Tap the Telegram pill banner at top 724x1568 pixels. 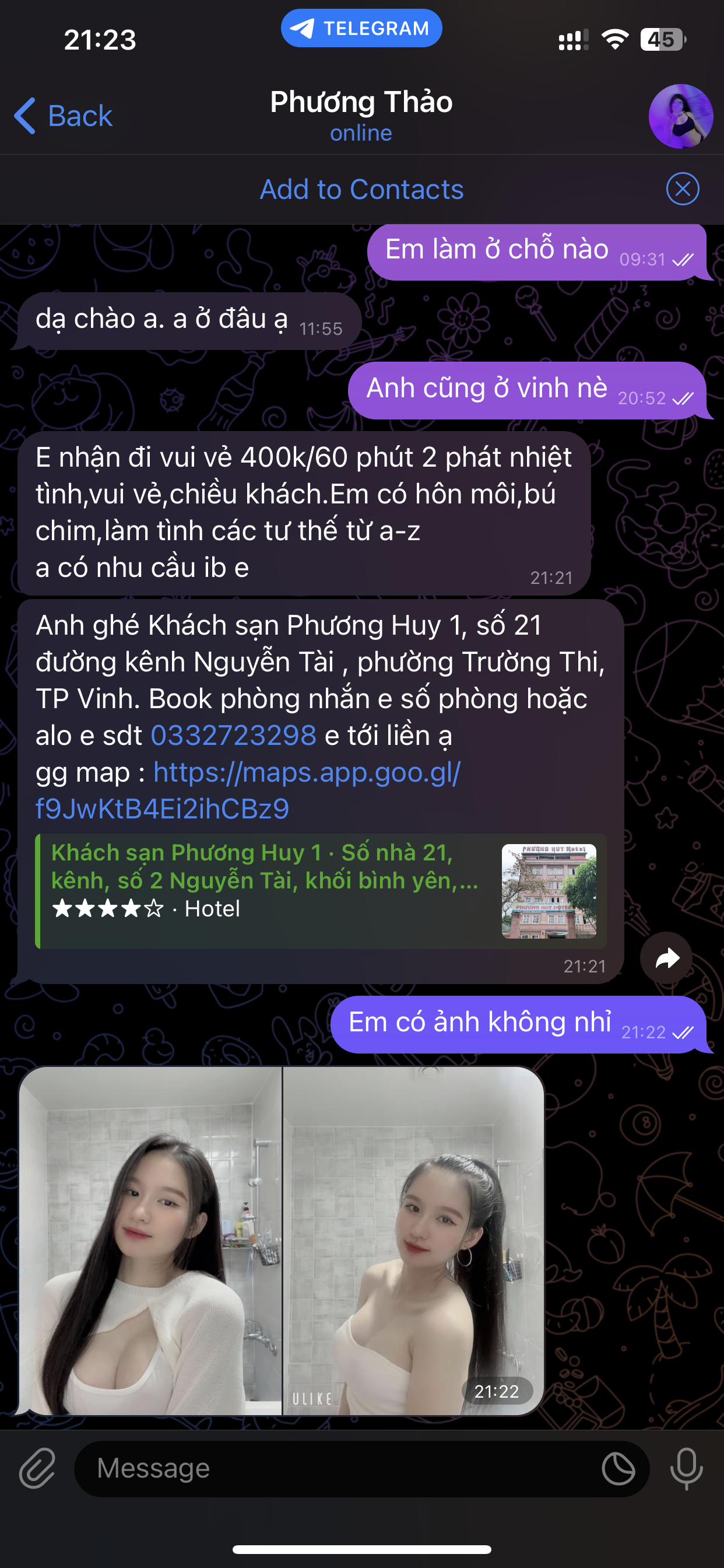[361, 27]
